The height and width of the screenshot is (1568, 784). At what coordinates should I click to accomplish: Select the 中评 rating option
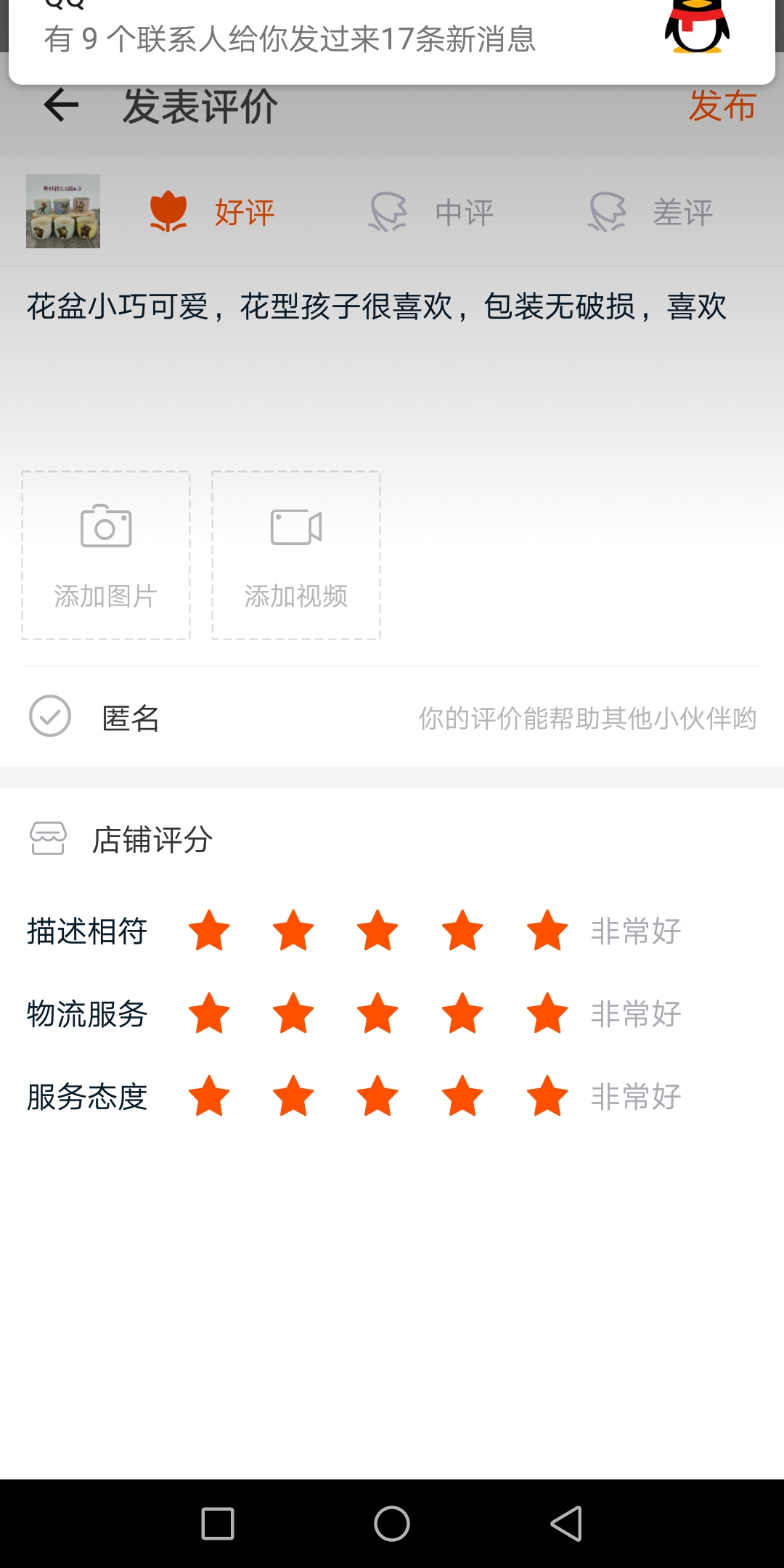point(433,212)
